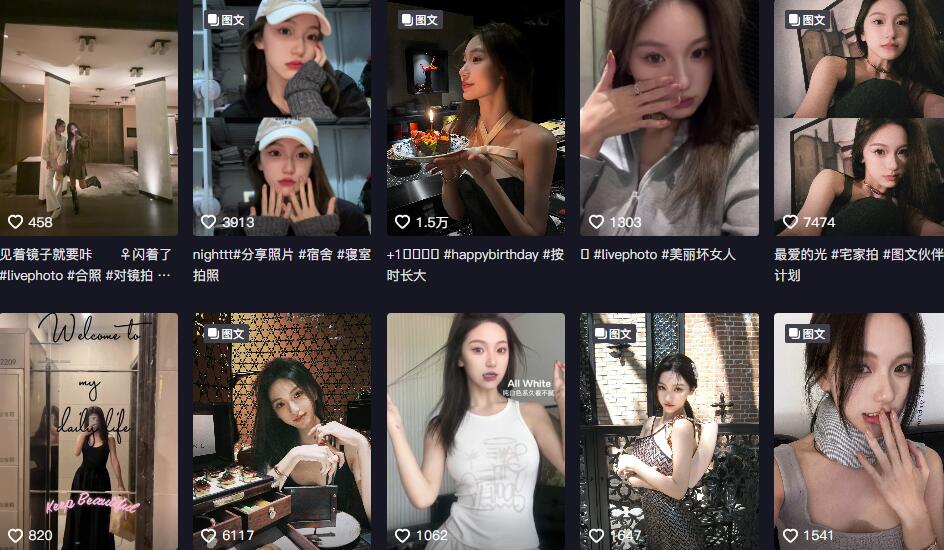The height and width of the screenshot is (550, 944).
Task: Open the happybirthday cake post
Action: 475,118
